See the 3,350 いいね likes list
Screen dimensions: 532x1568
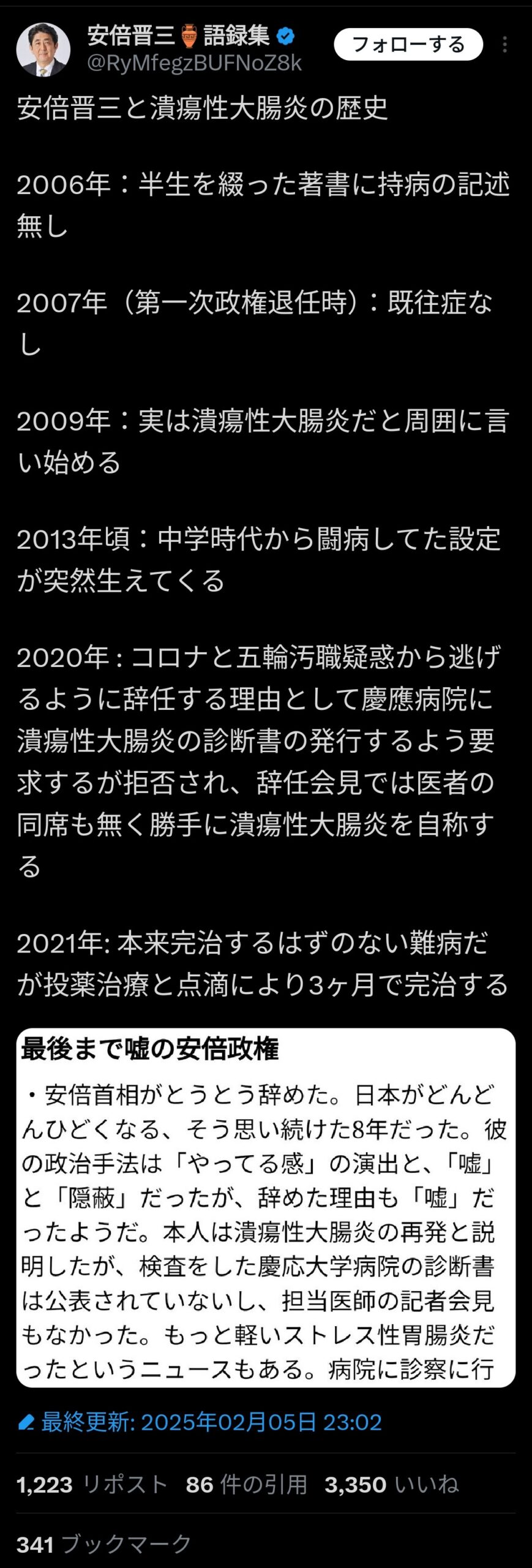(x=391, y=1484)
